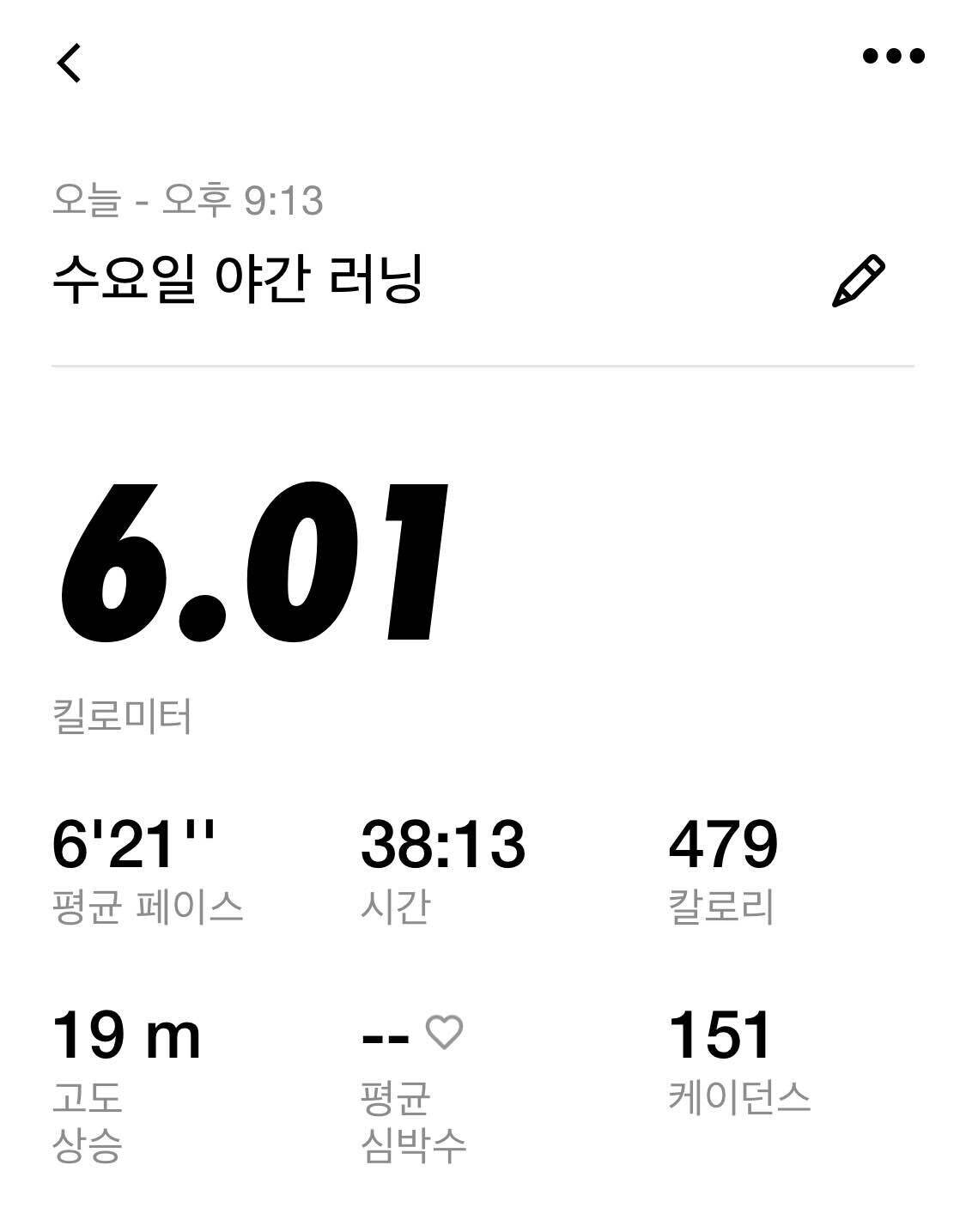966x1232 pixels.
Task: Select the 479 calories stat
Action: click(726, 847)
